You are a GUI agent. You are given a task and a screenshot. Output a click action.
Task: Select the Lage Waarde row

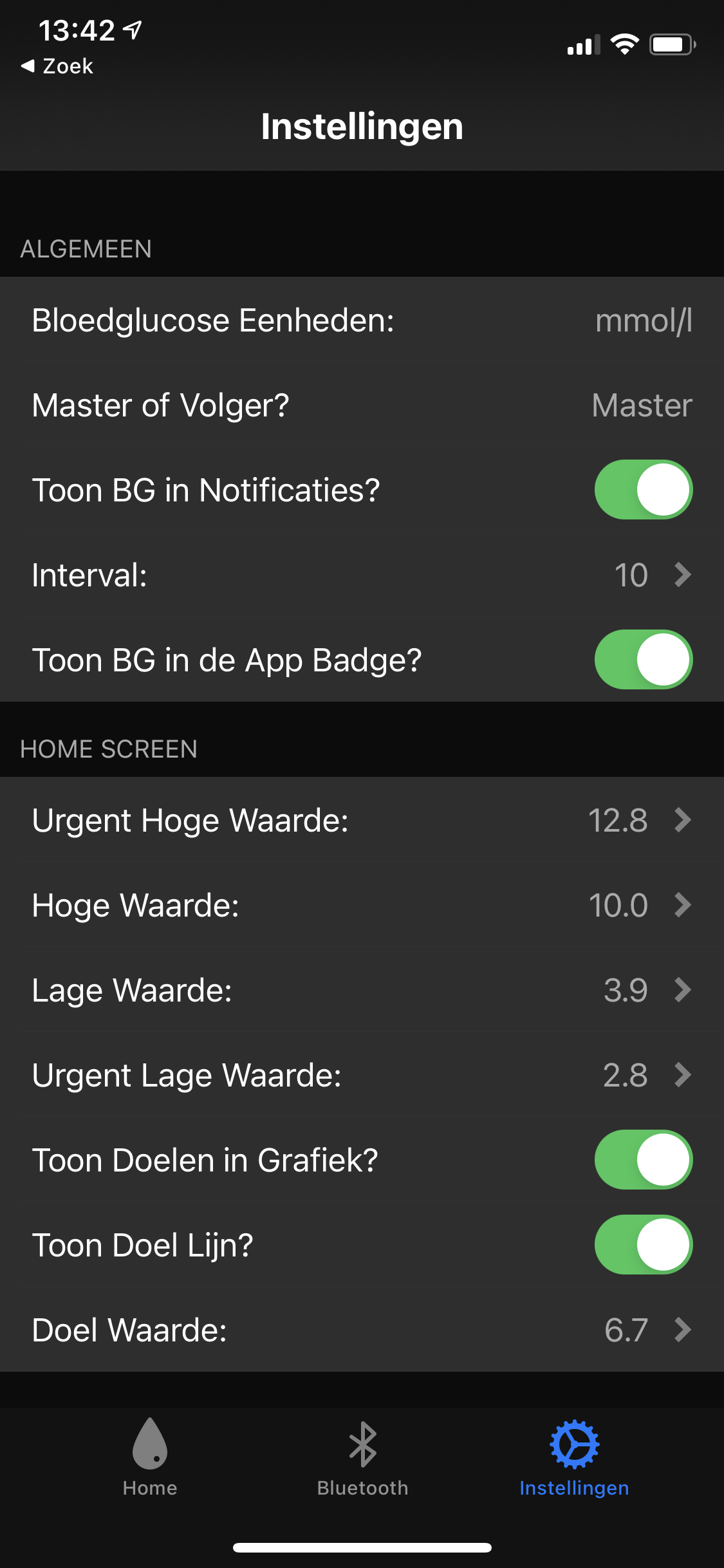[x=362, y=990]
